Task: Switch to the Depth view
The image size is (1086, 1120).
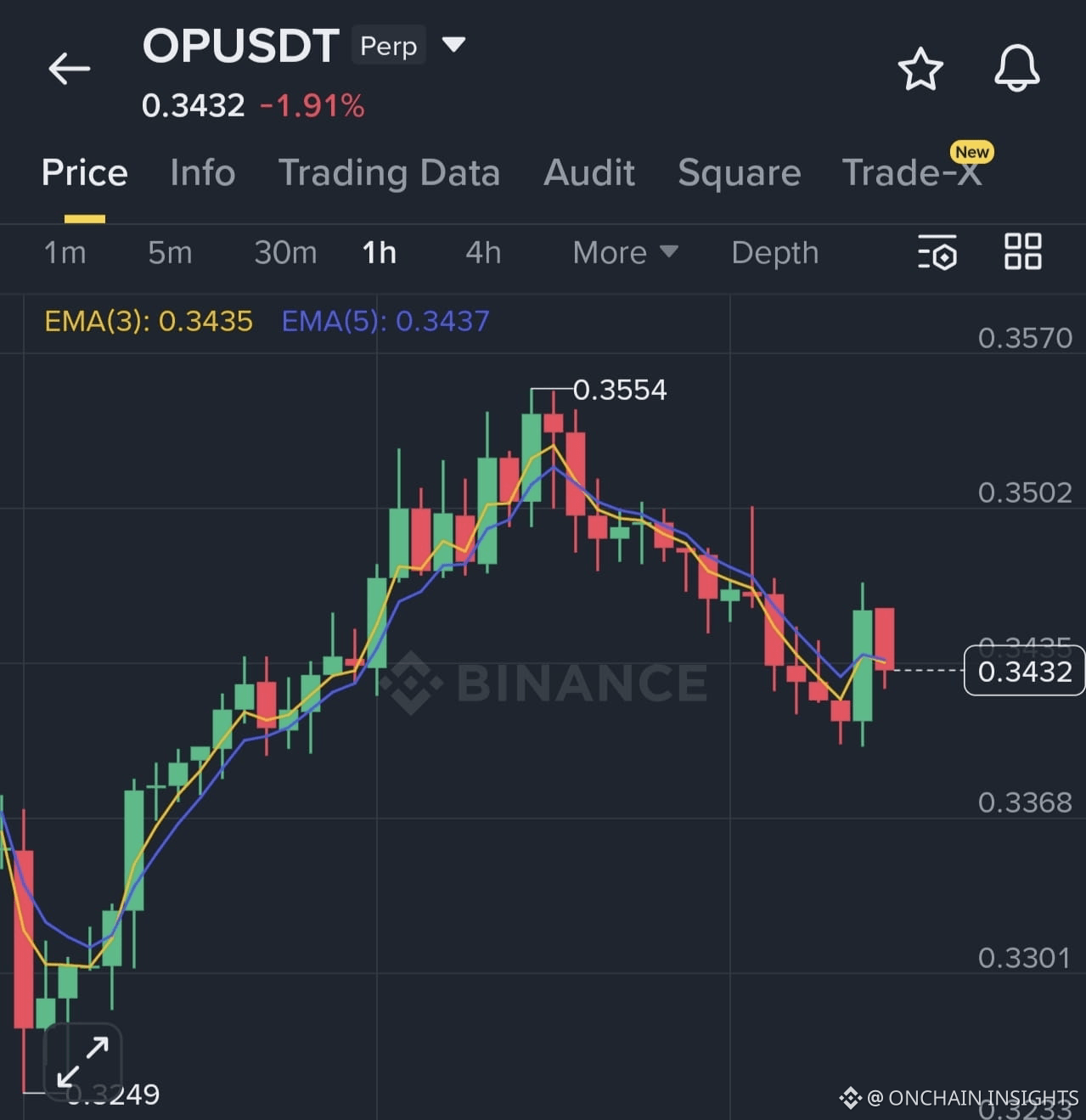Action: 774,252
